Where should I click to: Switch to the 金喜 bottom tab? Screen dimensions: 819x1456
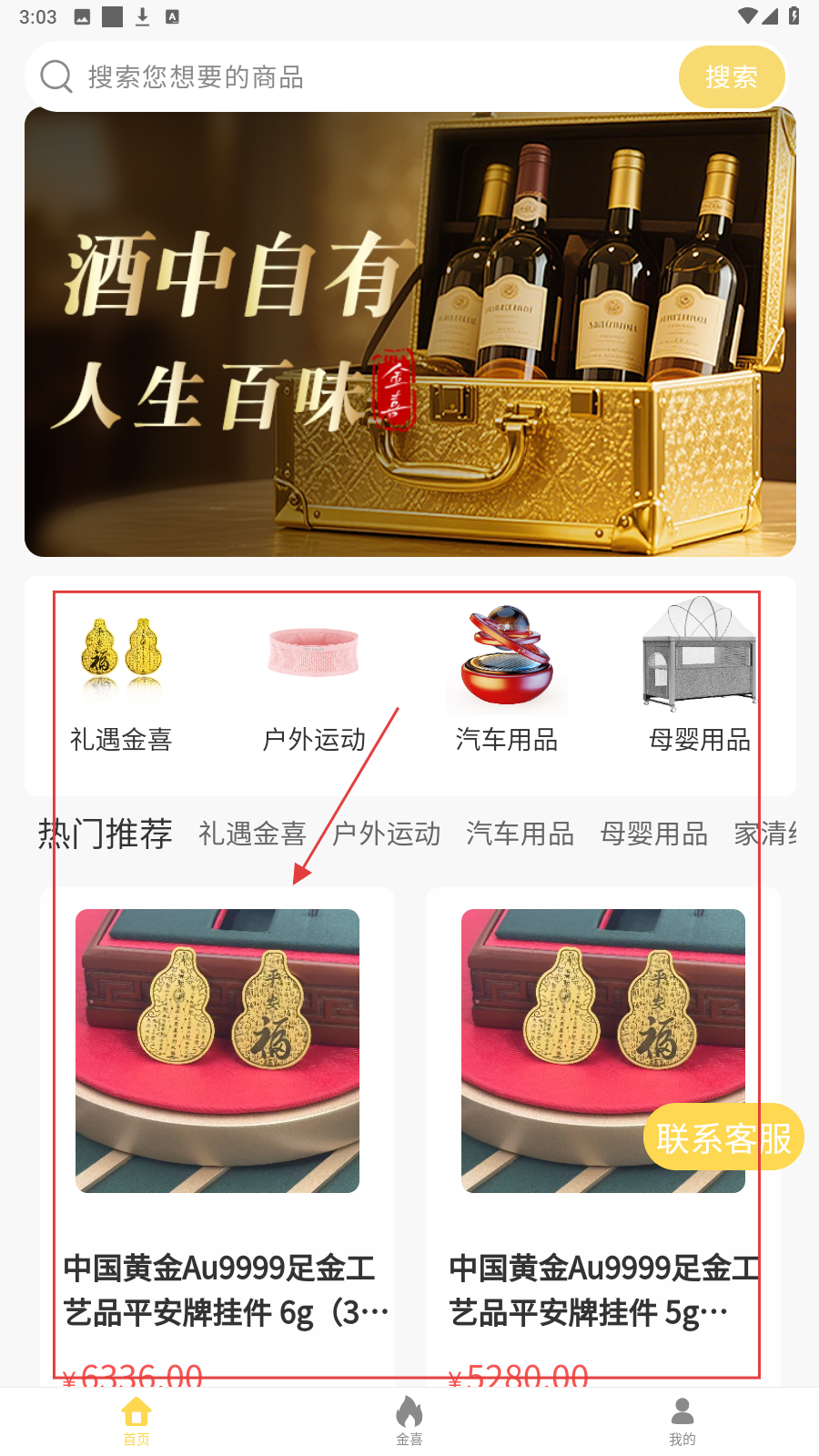[409, 1421]
